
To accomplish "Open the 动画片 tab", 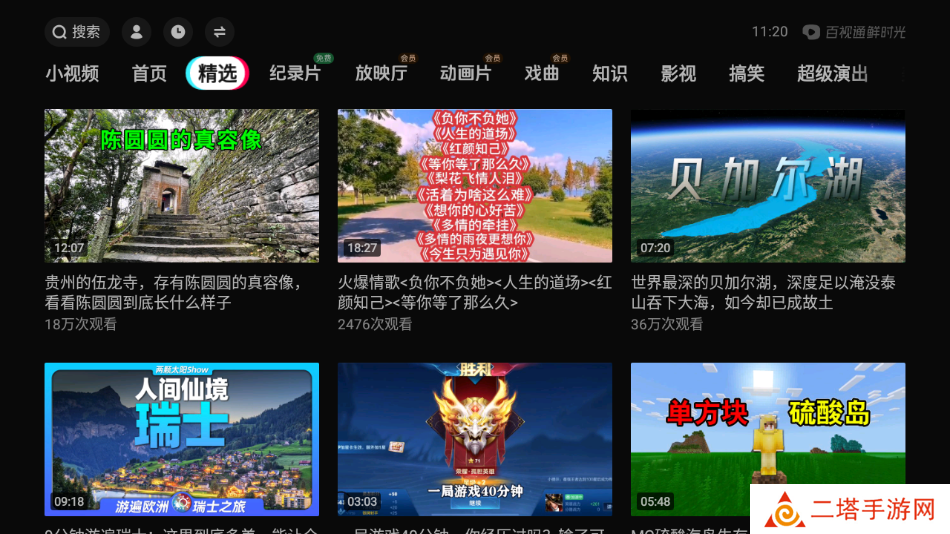I will (466, 73).
